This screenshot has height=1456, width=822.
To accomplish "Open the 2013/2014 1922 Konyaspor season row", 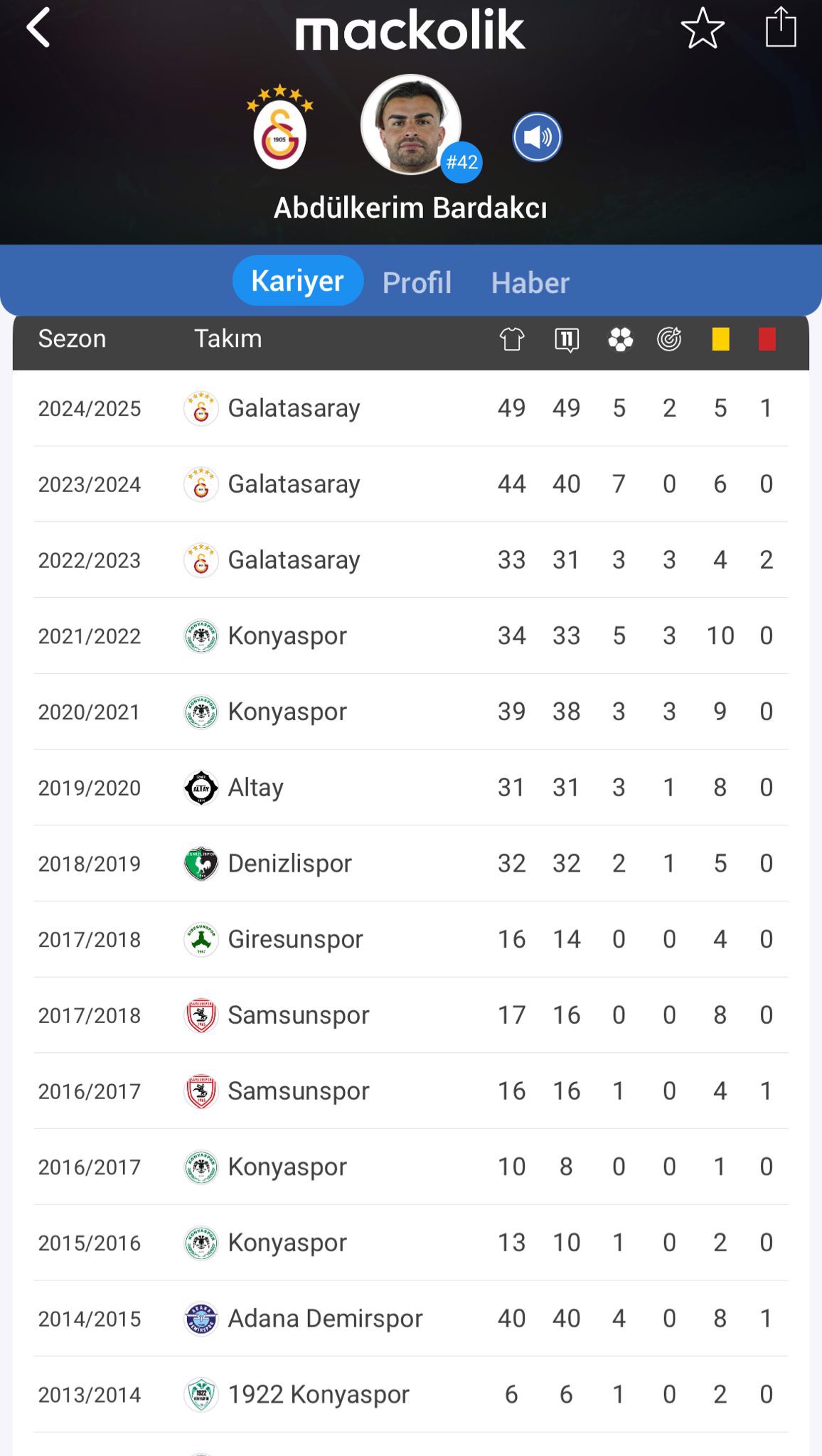I will (x=411, y=1394).
